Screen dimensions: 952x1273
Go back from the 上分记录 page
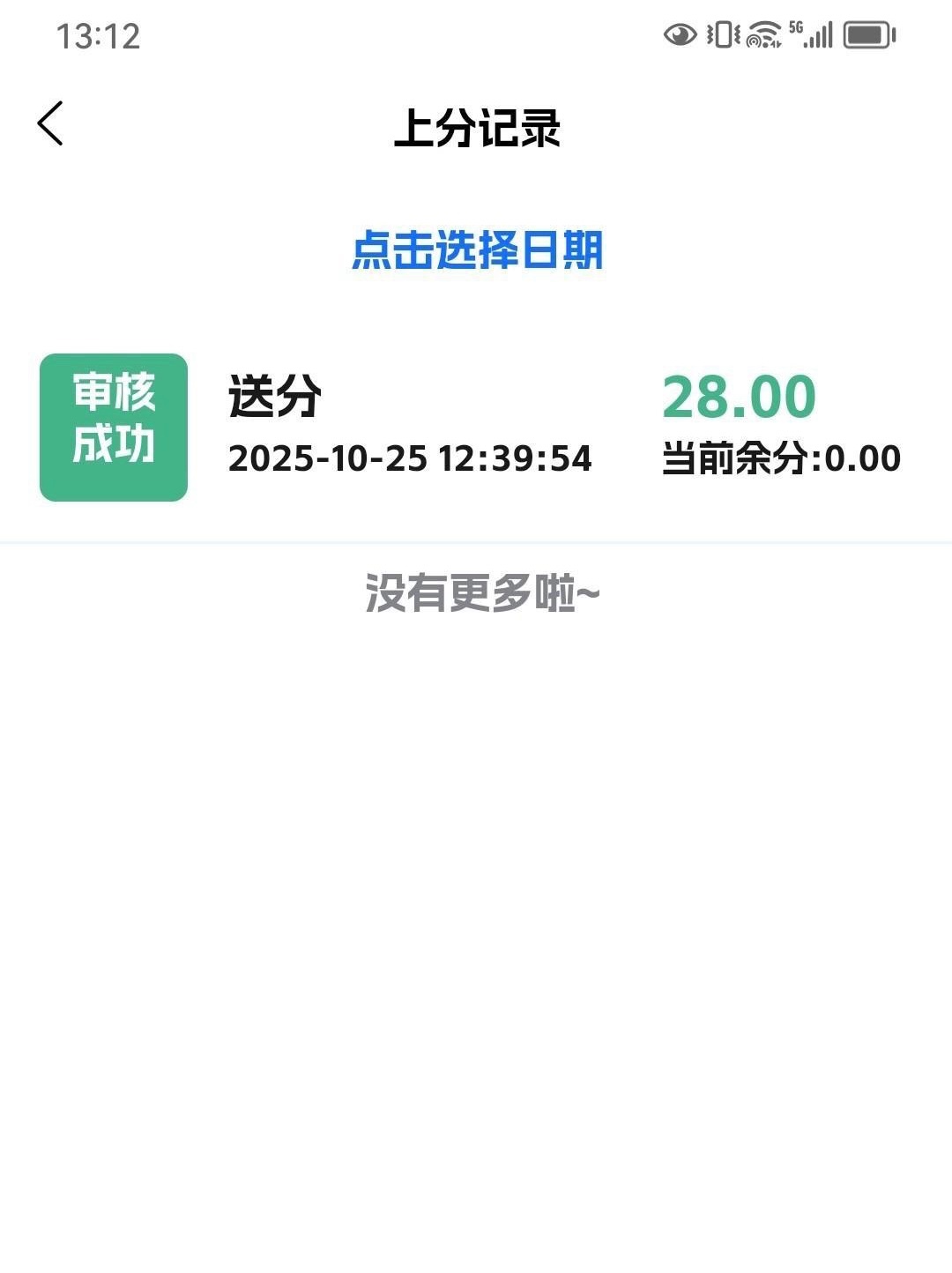(x=50, y=123)
